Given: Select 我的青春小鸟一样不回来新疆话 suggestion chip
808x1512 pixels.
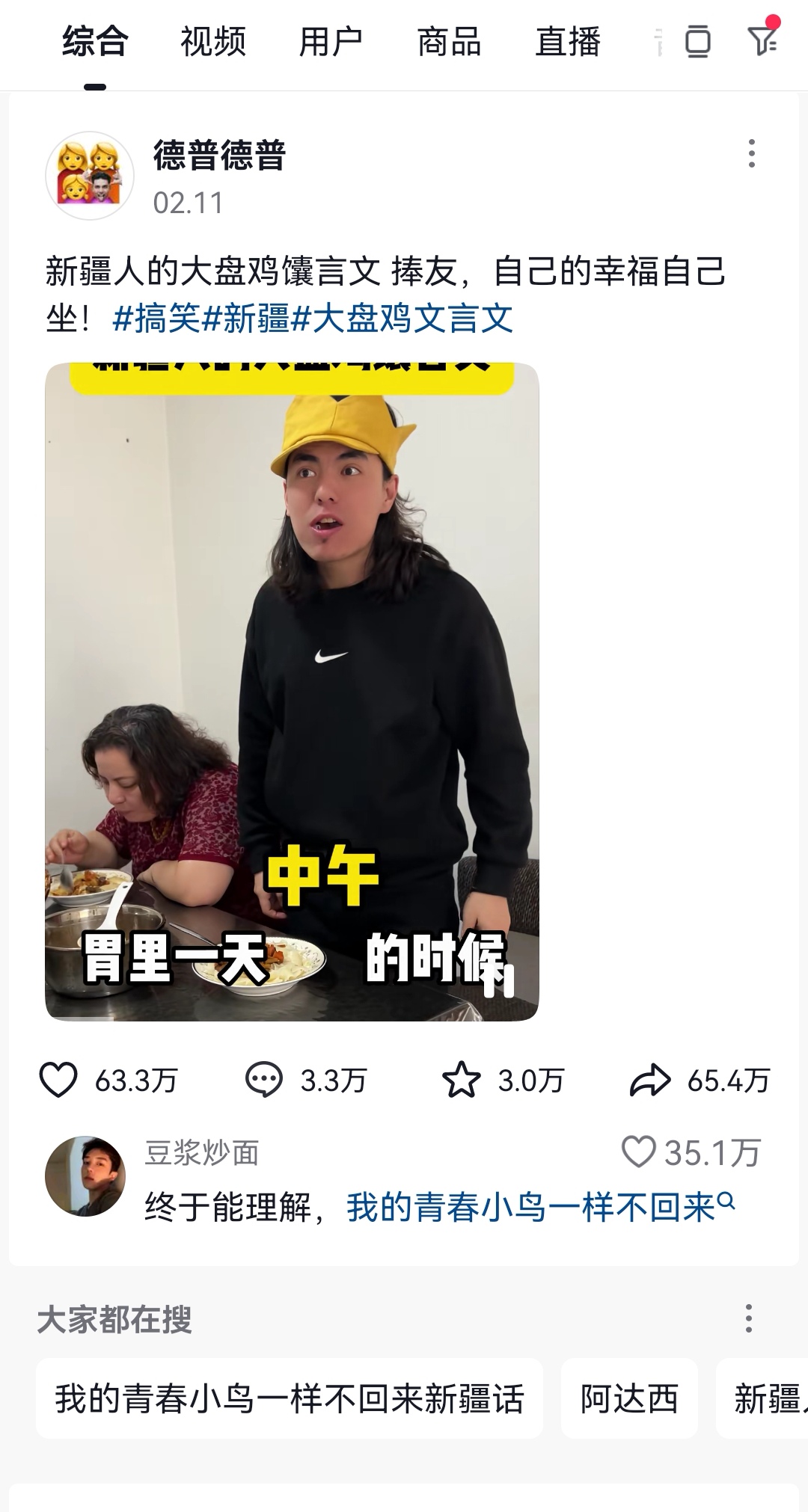Looking at the screenshot, I should coord(290,1398).
